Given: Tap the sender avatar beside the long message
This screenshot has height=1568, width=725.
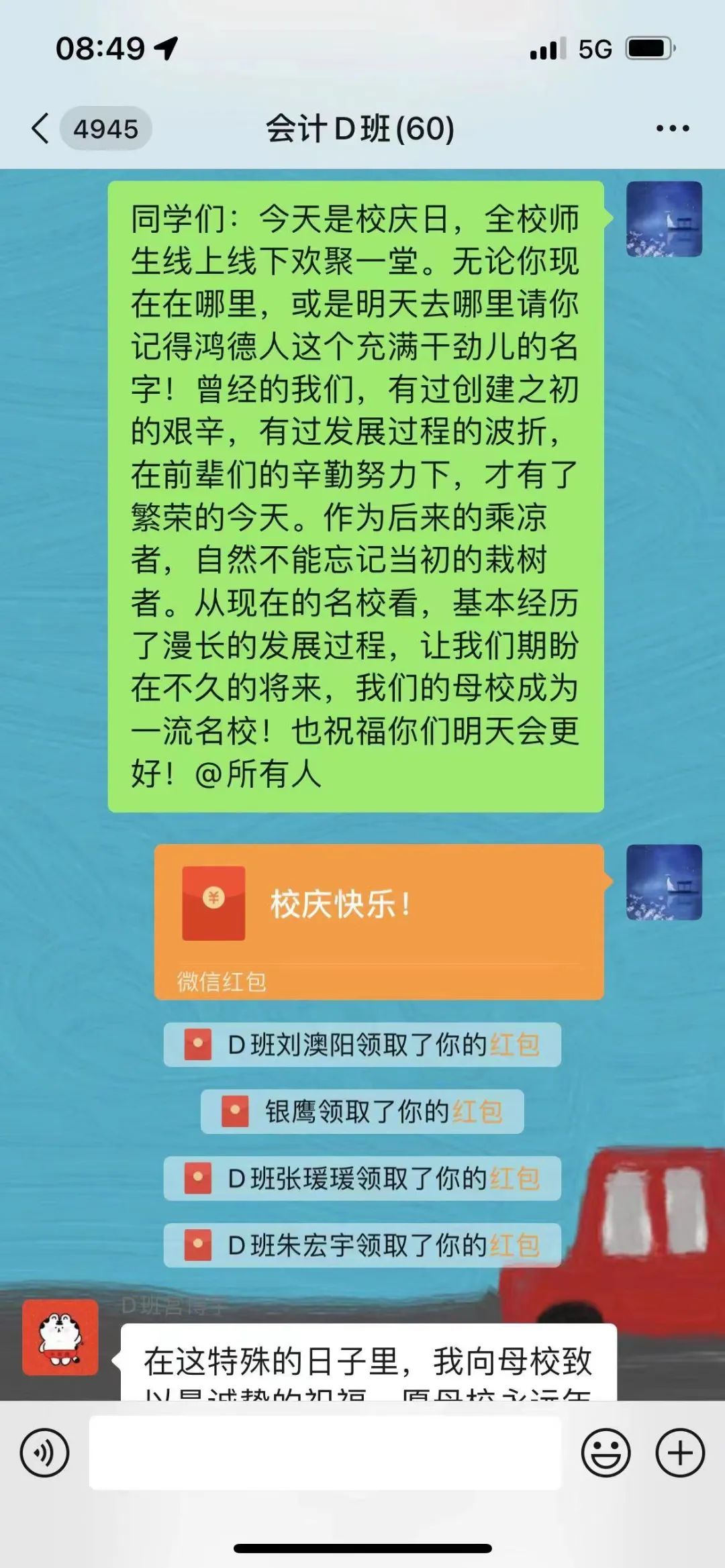Looking at the screenshot, I should coord(663,219).
